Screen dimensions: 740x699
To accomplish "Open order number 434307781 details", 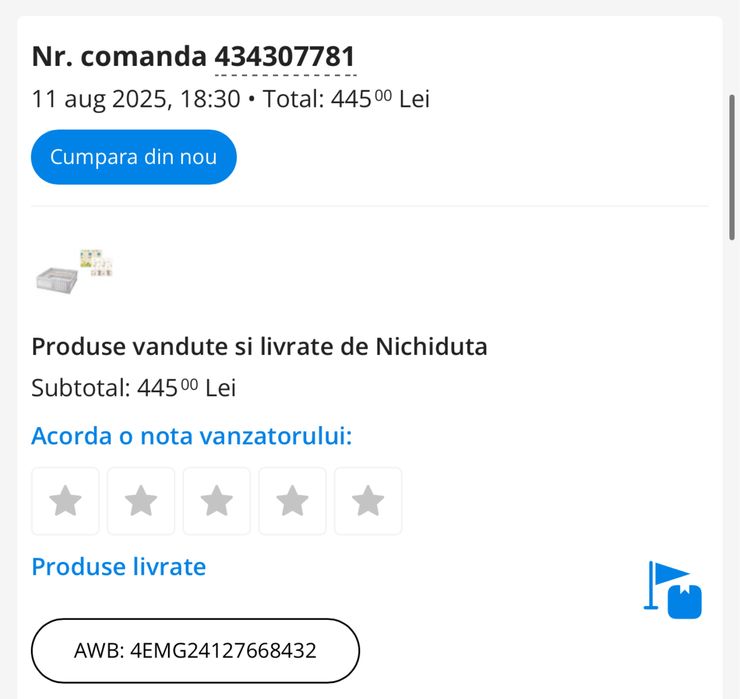I will [x=285, y=57].
